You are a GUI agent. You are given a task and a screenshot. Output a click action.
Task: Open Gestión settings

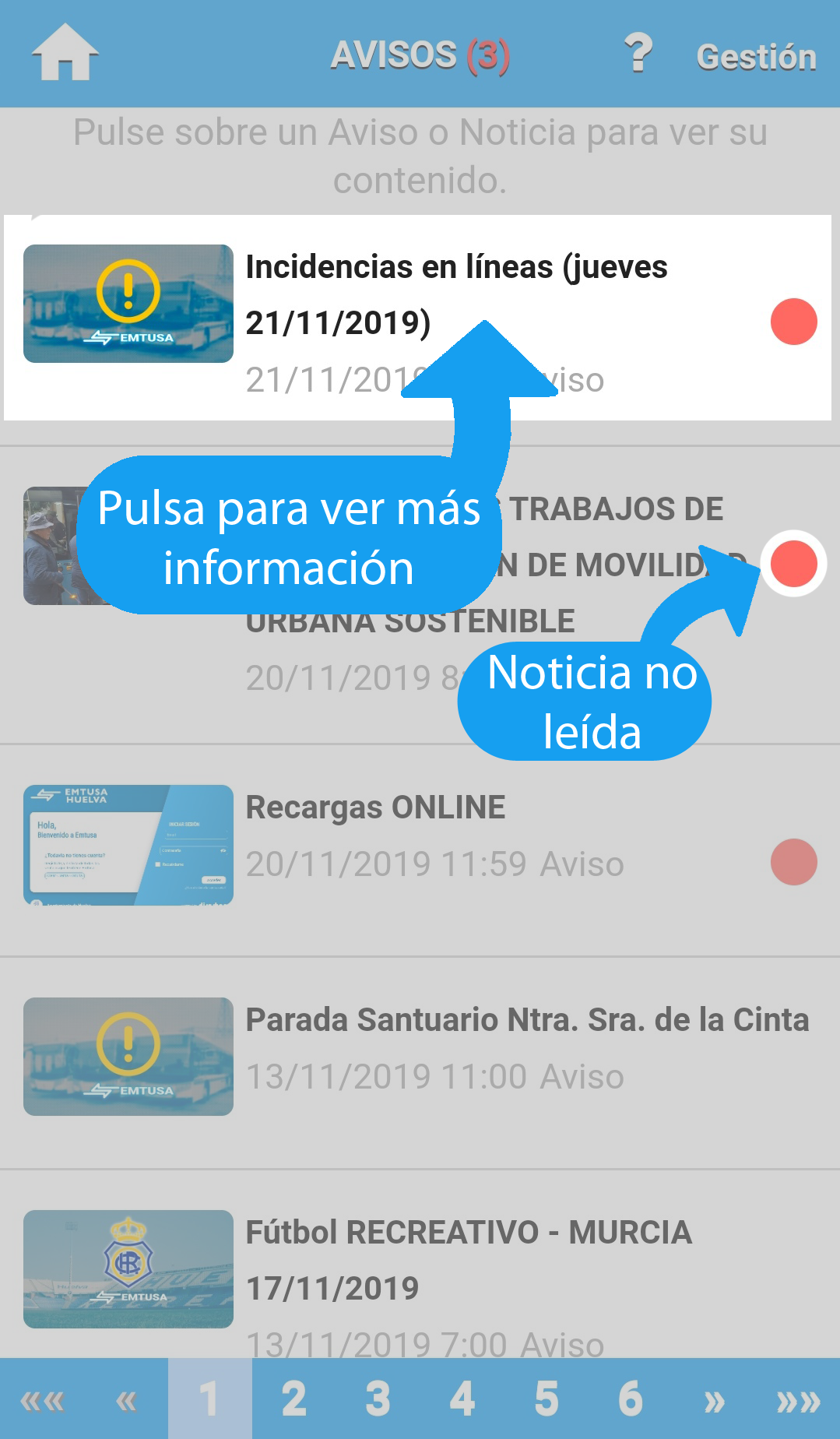pyautogui.click(x=756, y=56)
